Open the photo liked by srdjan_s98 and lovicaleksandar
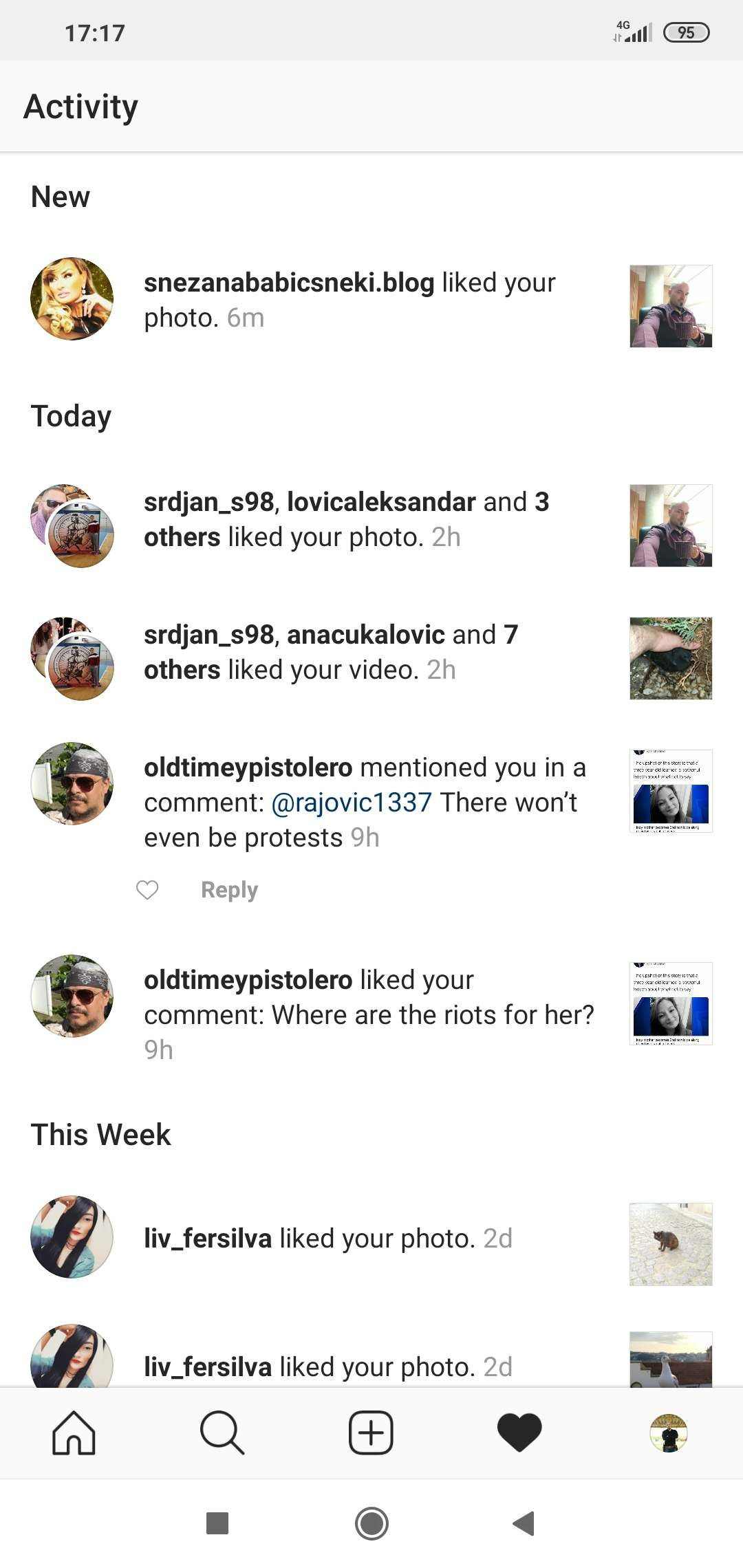This screenshot has width=743, height=1568. click(671, 525)
